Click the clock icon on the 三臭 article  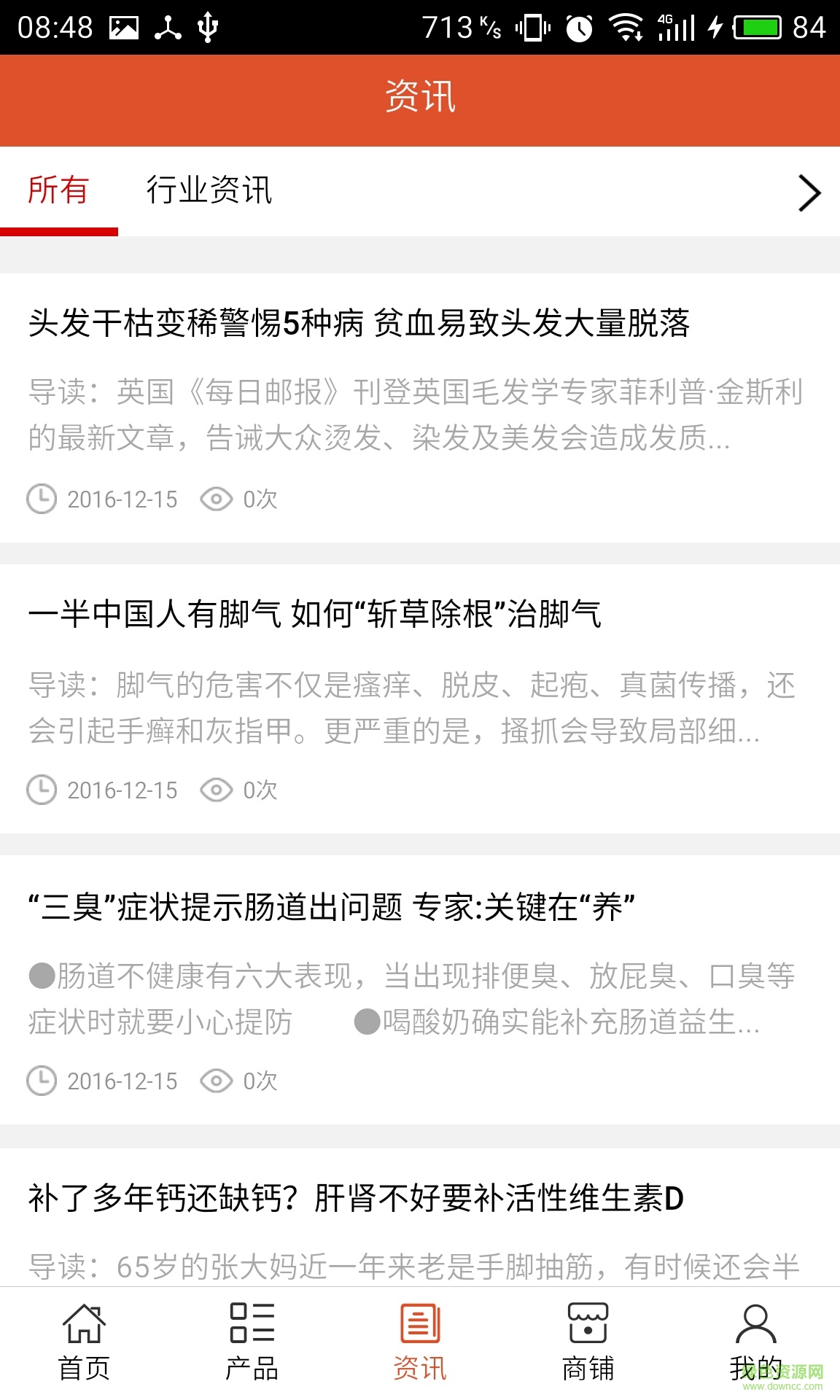(x=42, y=1081)
